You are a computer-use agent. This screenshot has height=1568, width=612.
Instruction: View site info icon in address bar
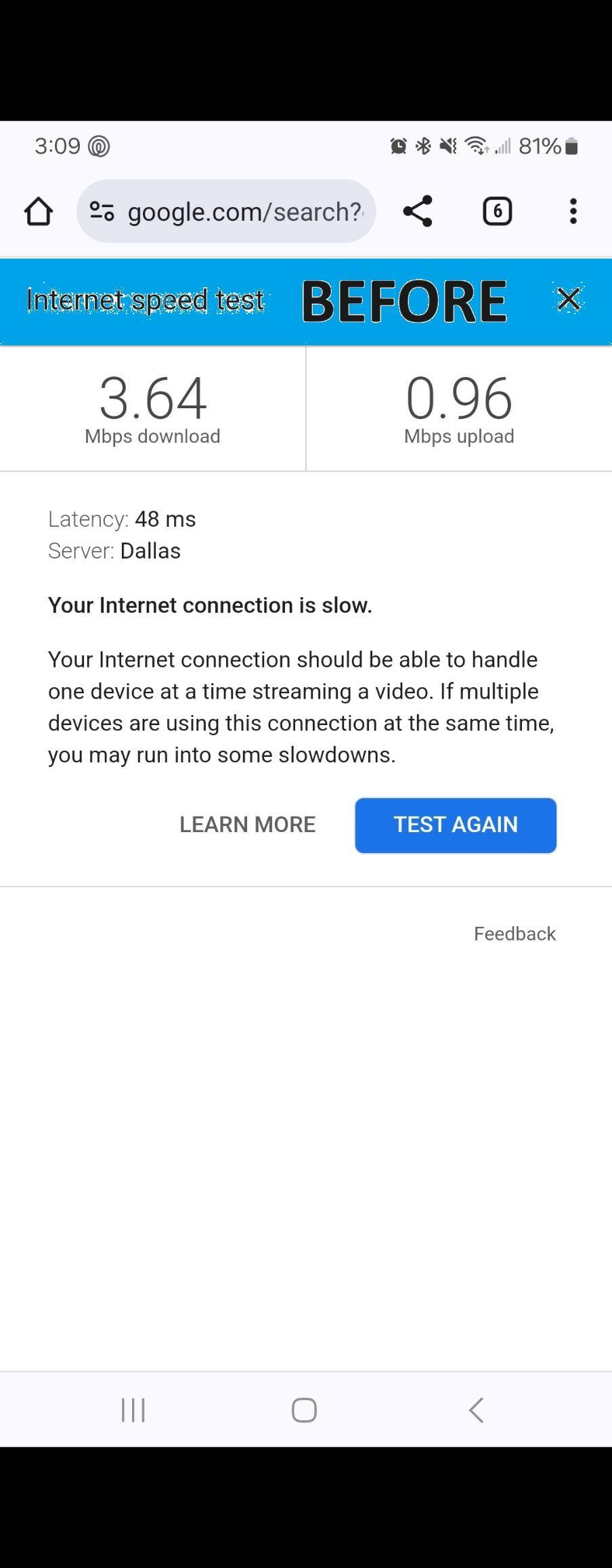pos(102,211)
